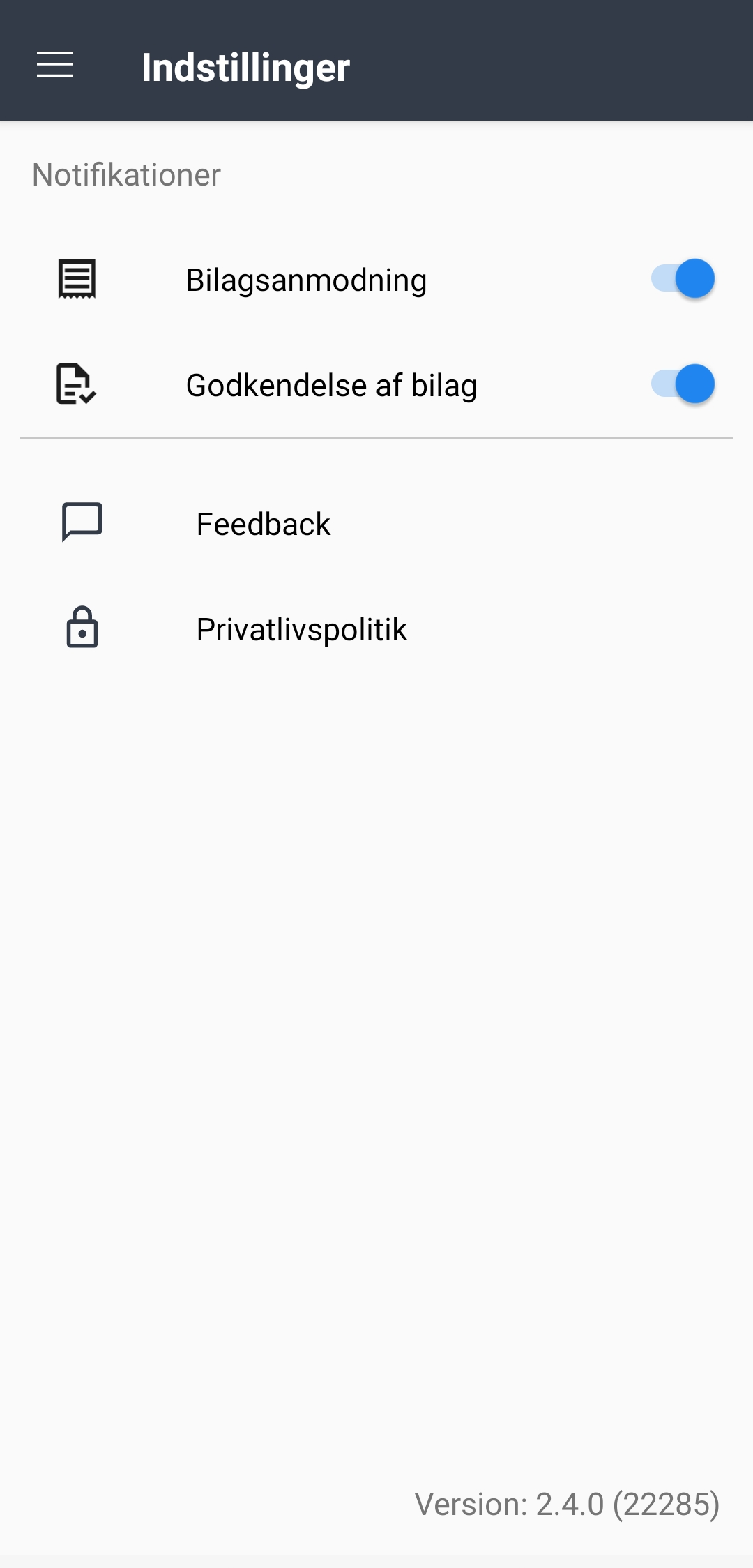This screenshot has height=1568, width=753.
Task: Click the Godkendelse af bilag label
Action: [x=331, y=385]
